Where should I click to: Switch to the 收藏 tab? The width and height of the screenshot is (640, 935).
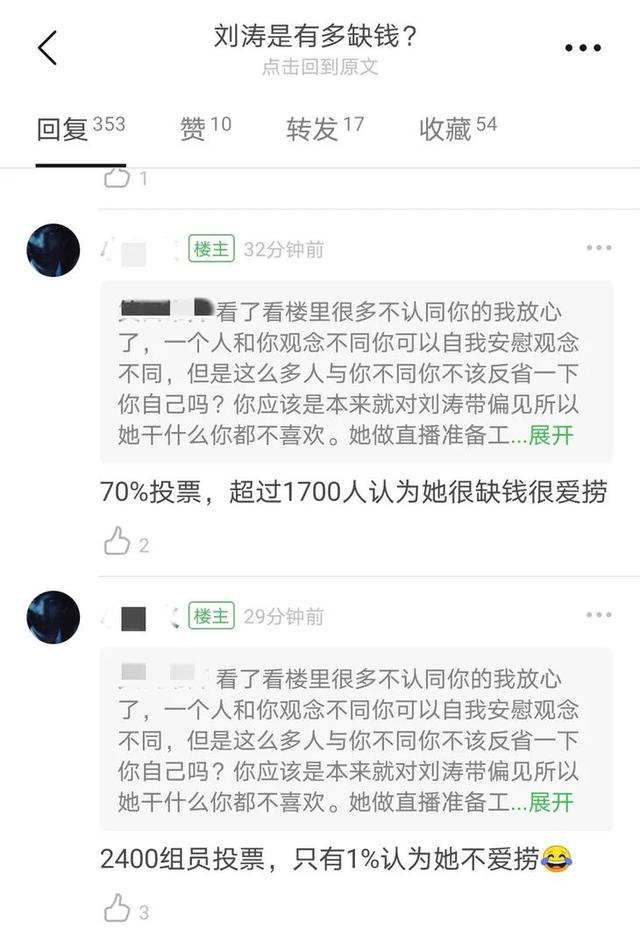point(457,128)
